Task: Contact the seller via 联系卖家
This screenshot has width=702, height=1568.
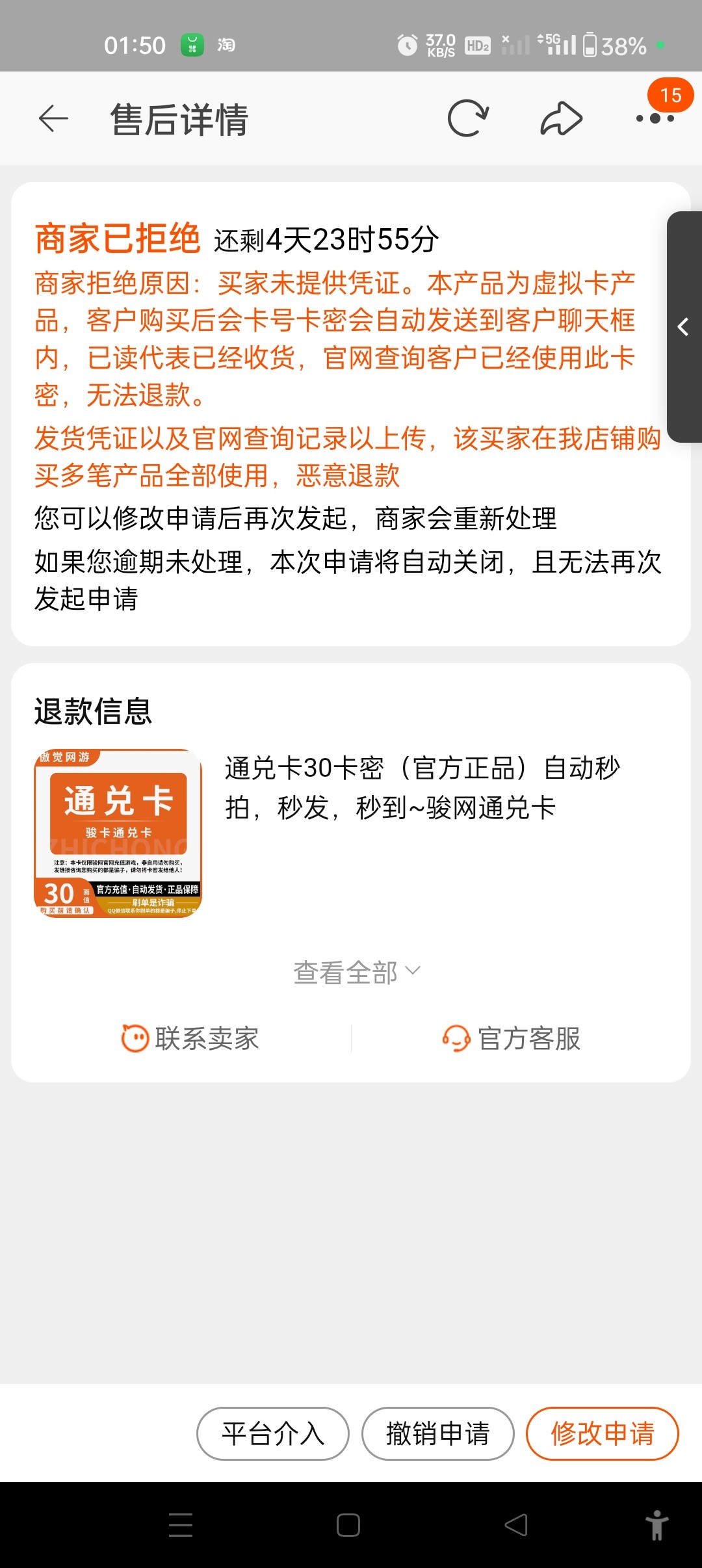Action: pos(190,1038)
